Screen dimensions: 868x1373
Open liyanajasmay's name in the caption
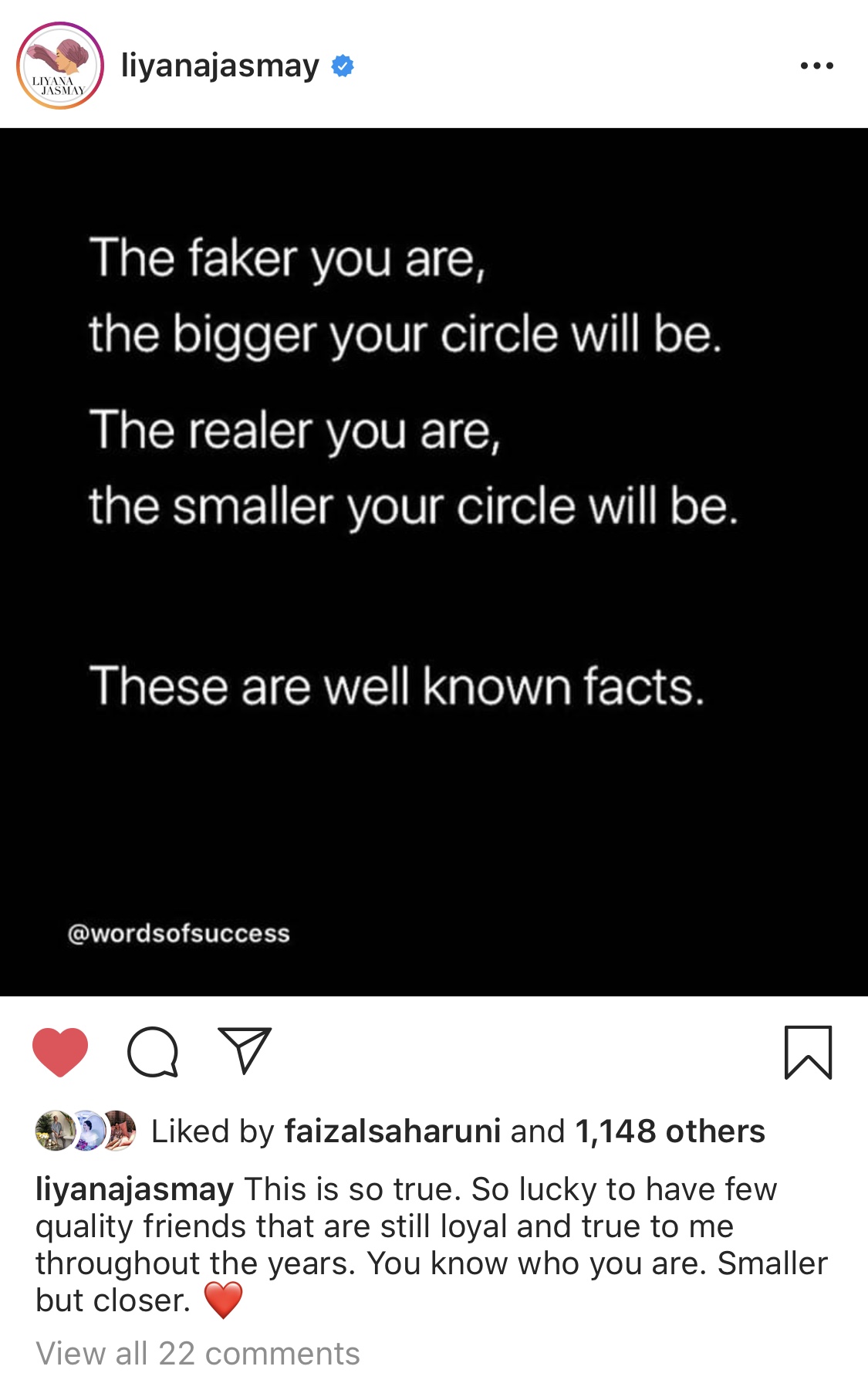click(135, 1189)
